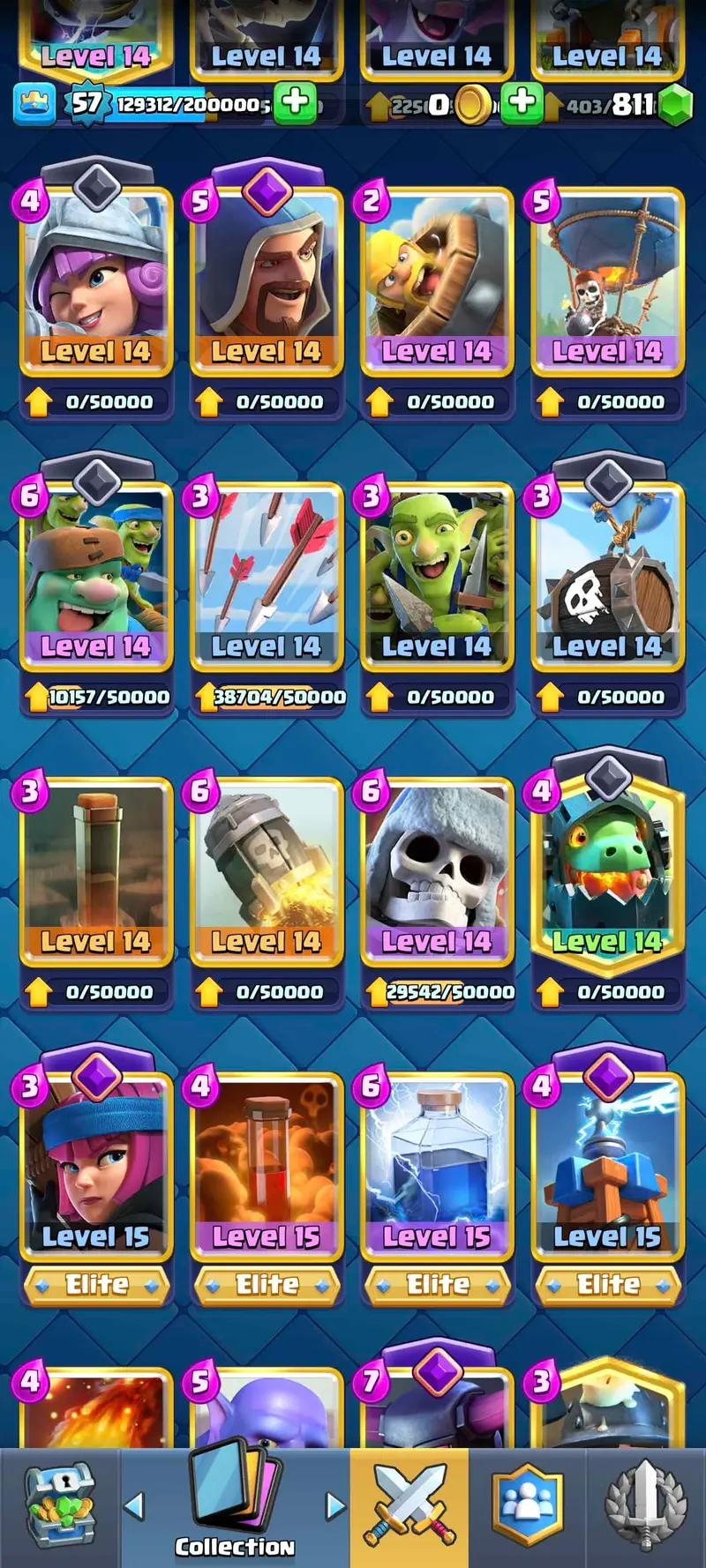Select the Arrows spell card
Image resolution: width=706 pixels, height=1568 pixels.
tap(266, 575)
